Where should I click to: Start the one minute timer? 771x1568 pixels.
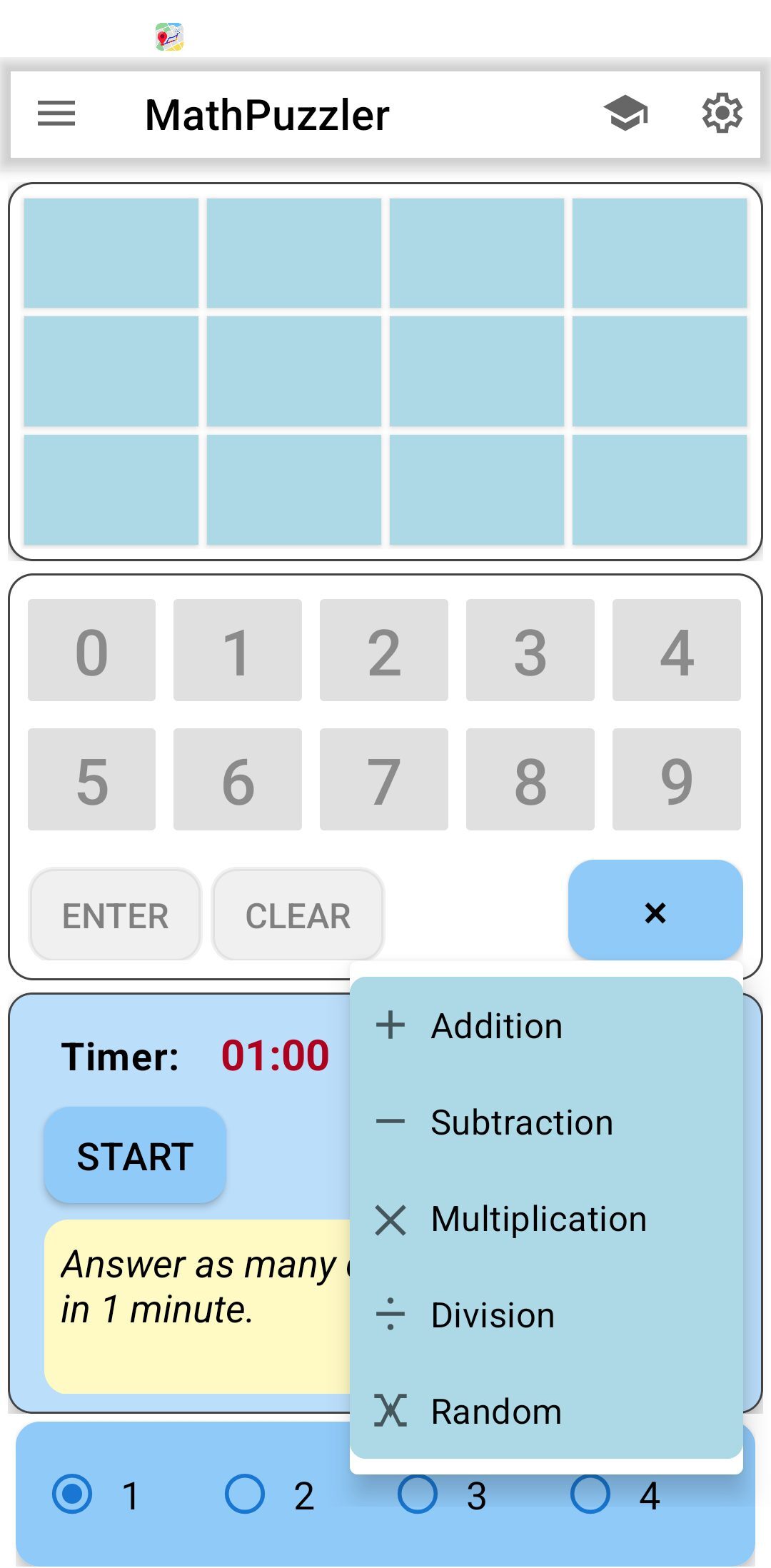click(135, 1156)
